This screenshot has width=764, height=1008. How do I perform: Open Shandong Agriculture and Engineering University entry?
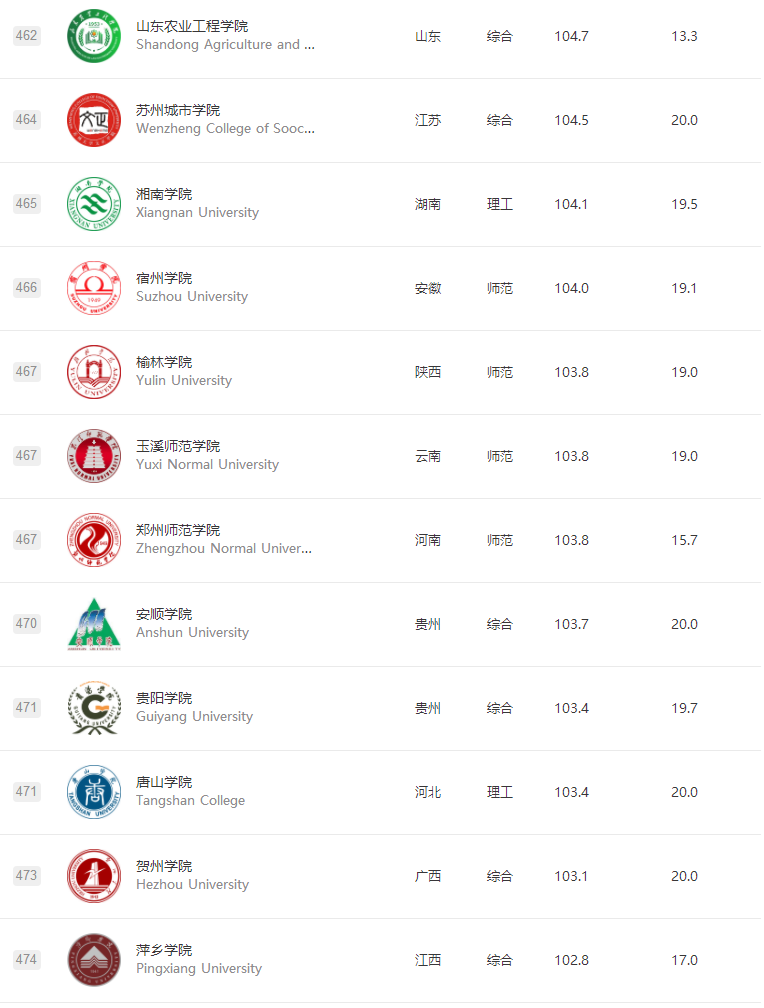[192, 27]
